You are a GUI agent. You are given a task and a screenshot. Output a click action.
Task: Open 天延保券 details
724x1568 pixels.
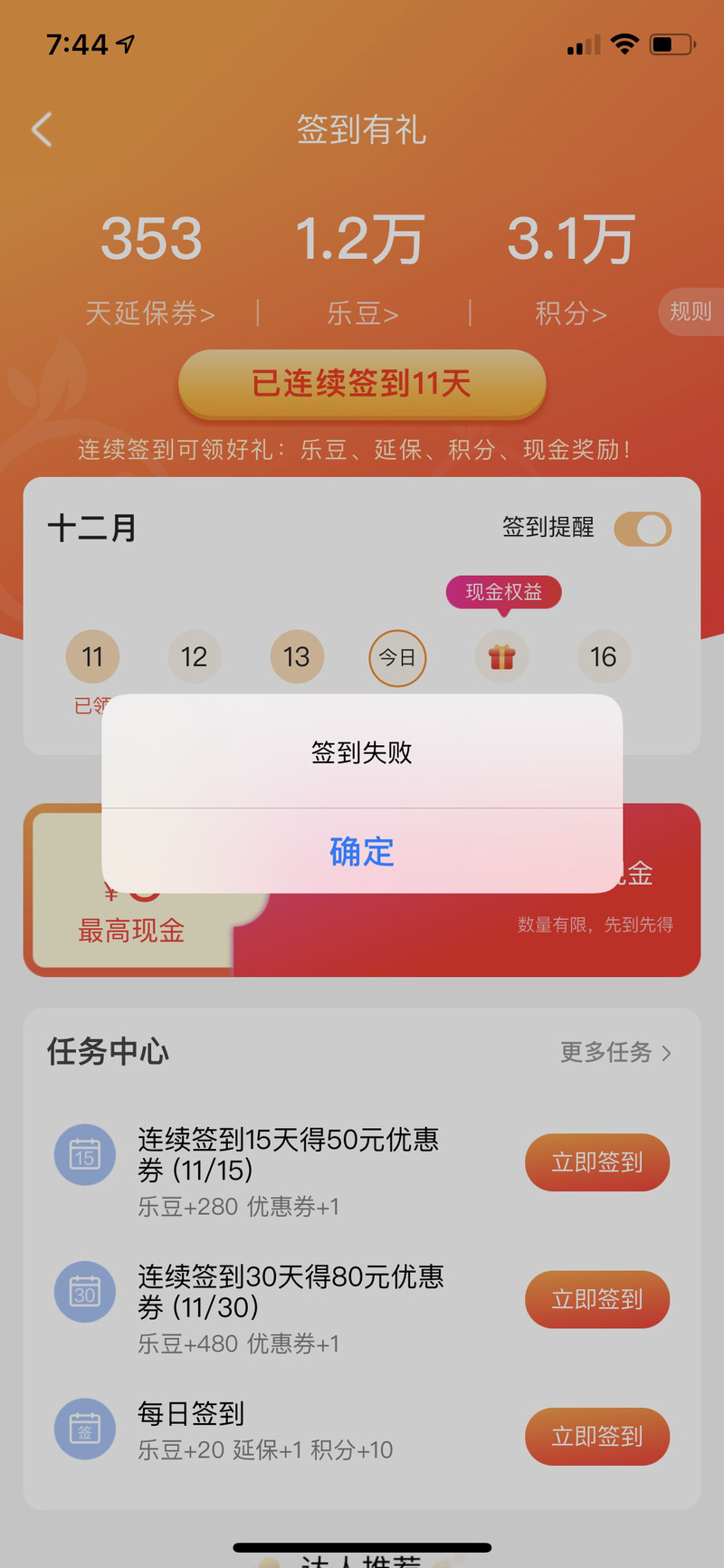[x=150, y=313]
